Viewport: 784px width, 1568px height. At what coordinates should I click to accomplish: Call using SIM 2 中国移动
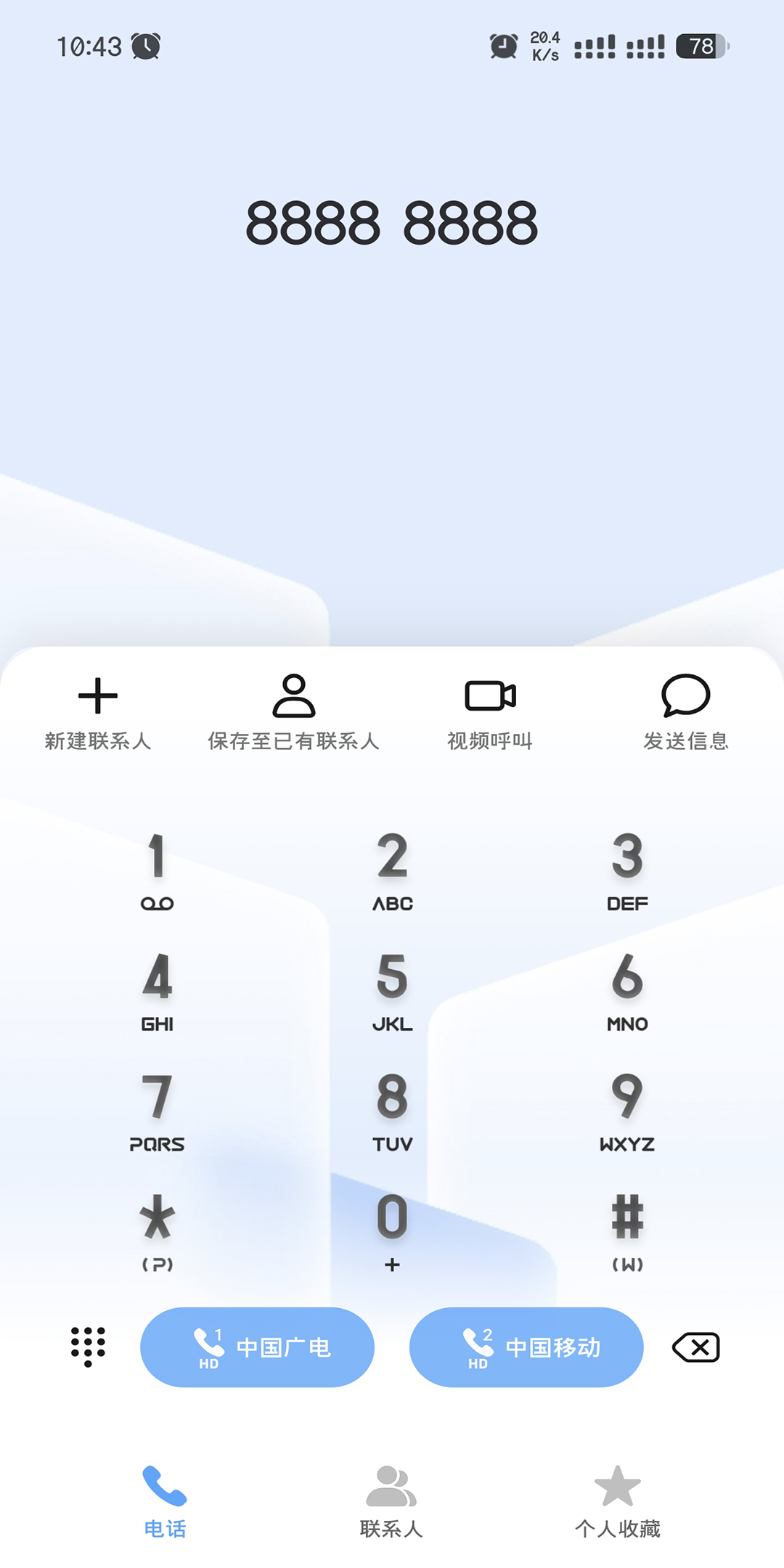click(x=526, y=1347)
